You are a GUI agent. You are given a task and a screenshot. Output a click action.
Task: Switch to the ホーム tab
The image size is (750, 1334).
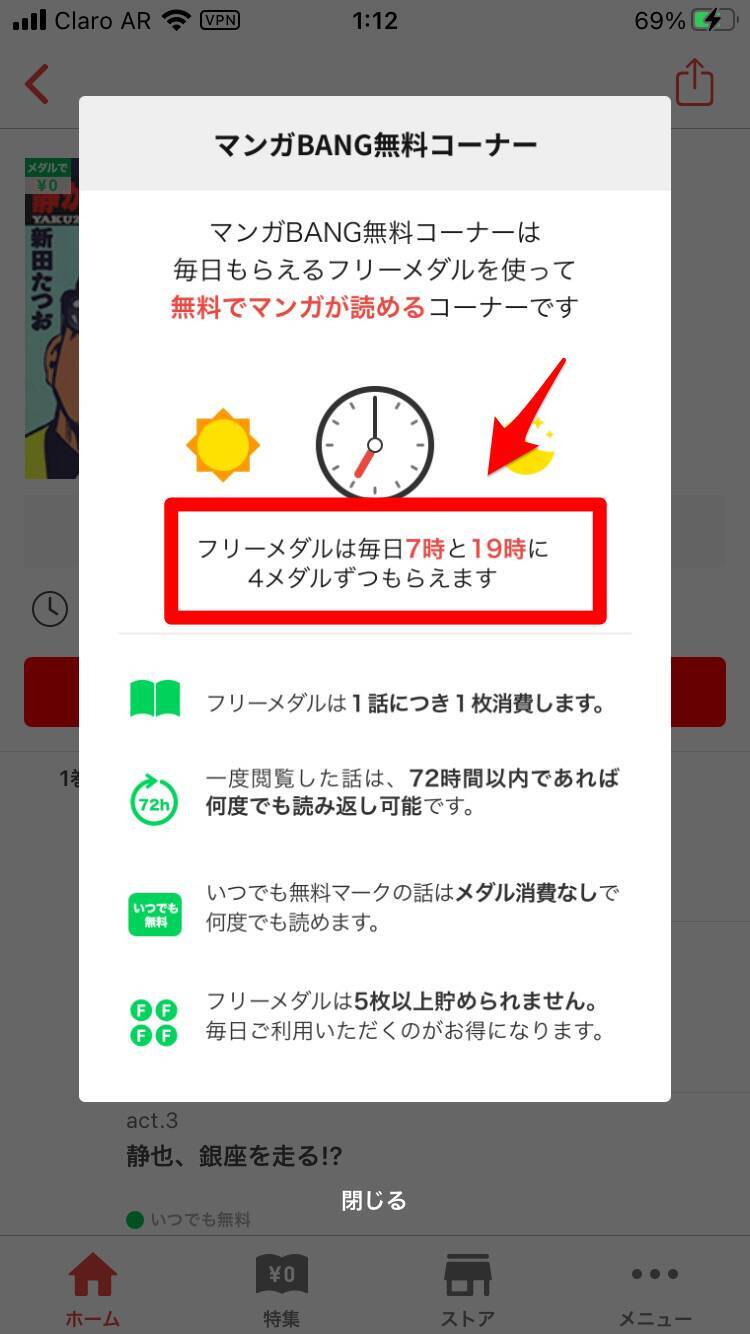click(x=93, y=1289)
